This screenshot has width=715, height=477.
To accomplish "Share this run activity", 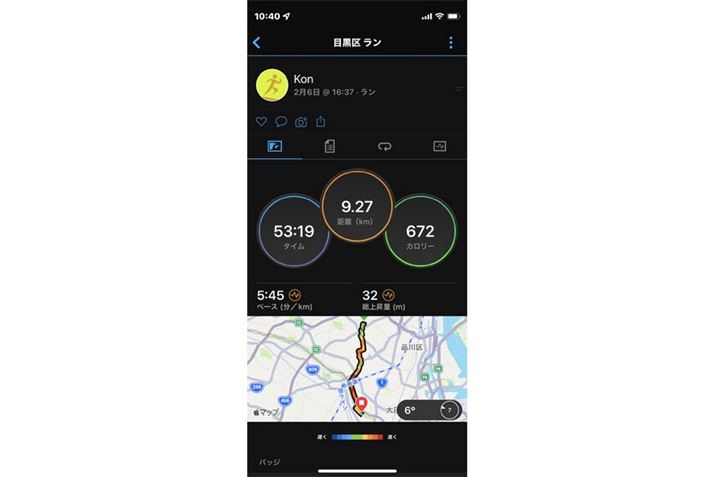I will (x=321, y=121).
